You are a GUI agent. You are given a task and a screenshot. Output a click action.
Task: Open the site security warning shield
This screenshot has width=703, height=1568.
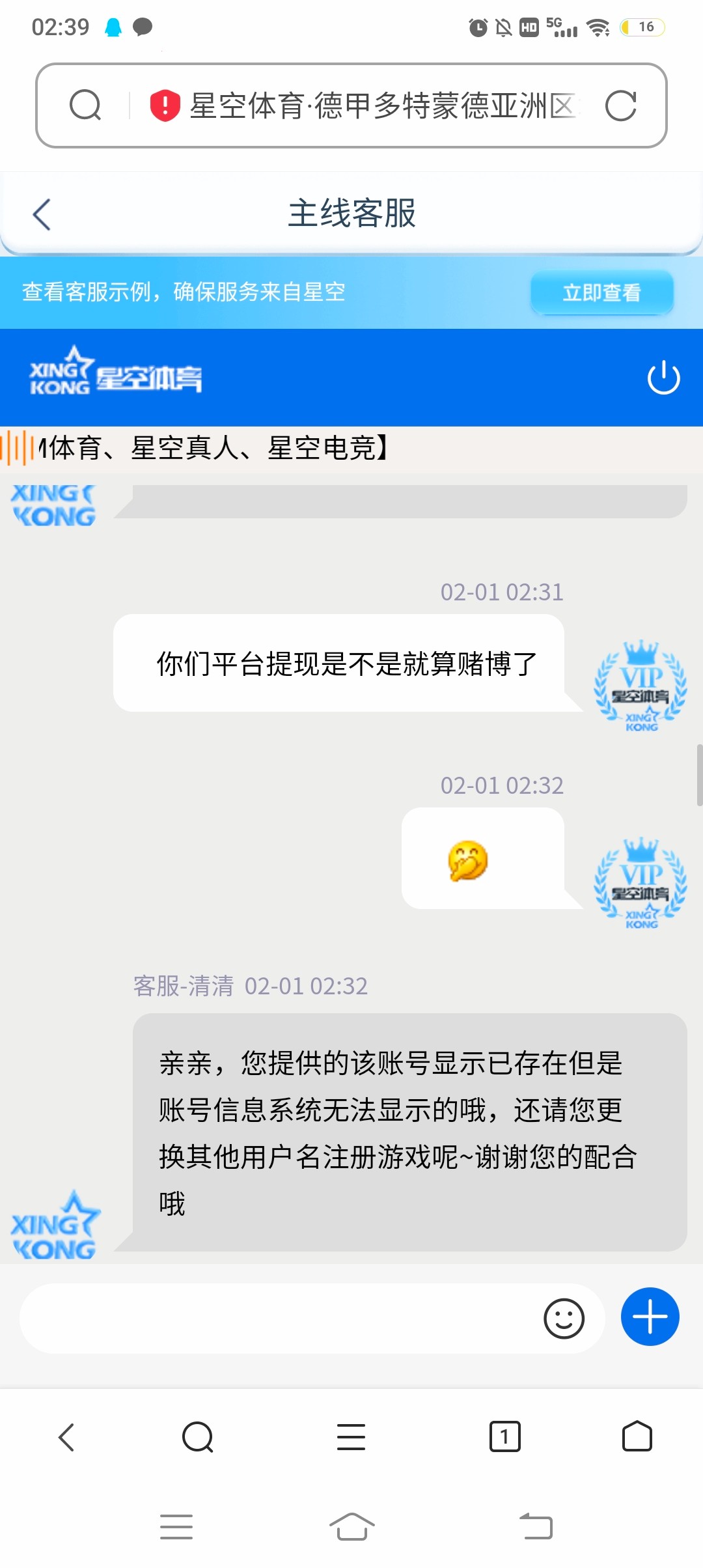[x=165, y=105]
